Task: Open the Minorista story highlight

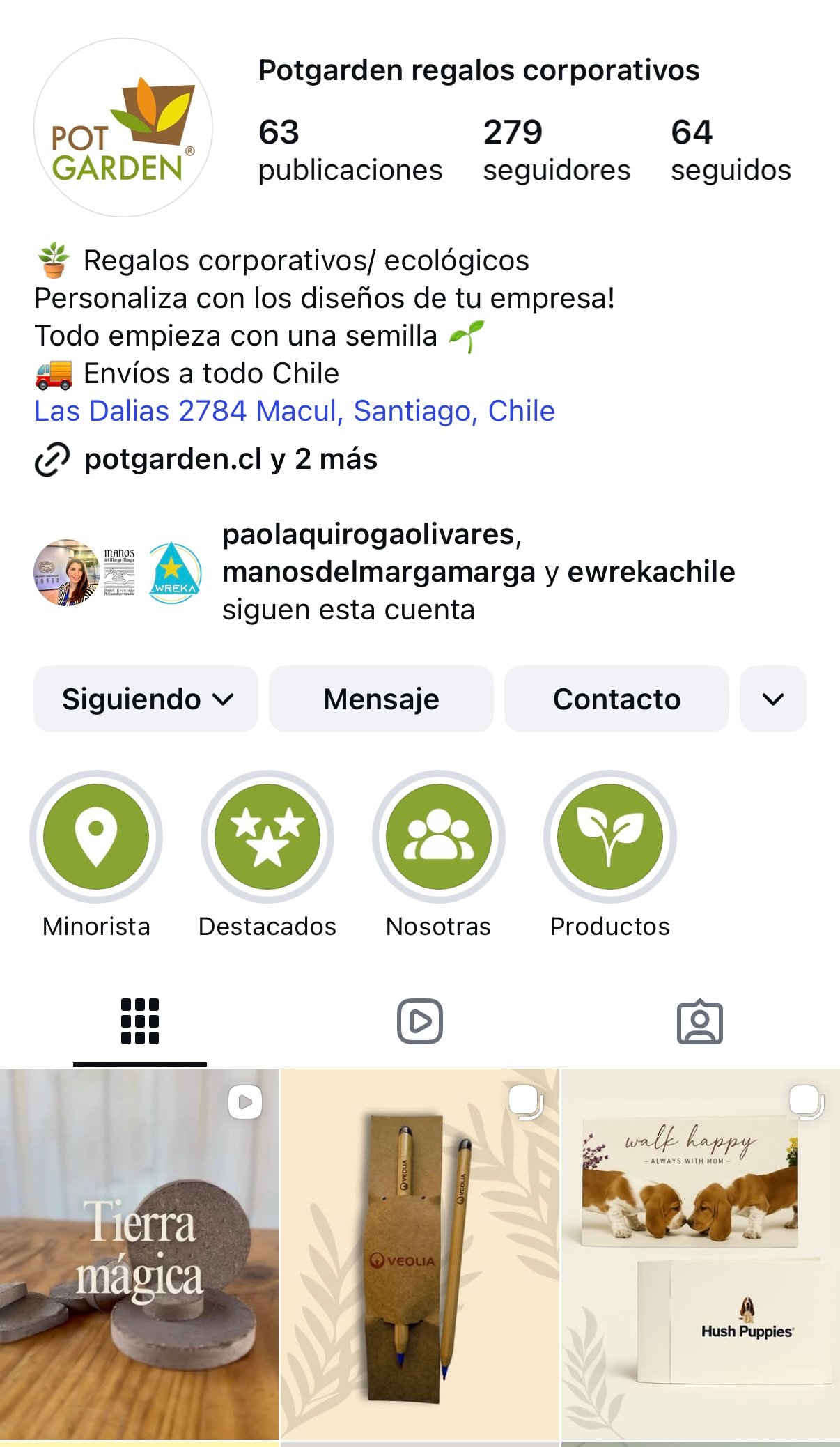Action: point(96,836)
